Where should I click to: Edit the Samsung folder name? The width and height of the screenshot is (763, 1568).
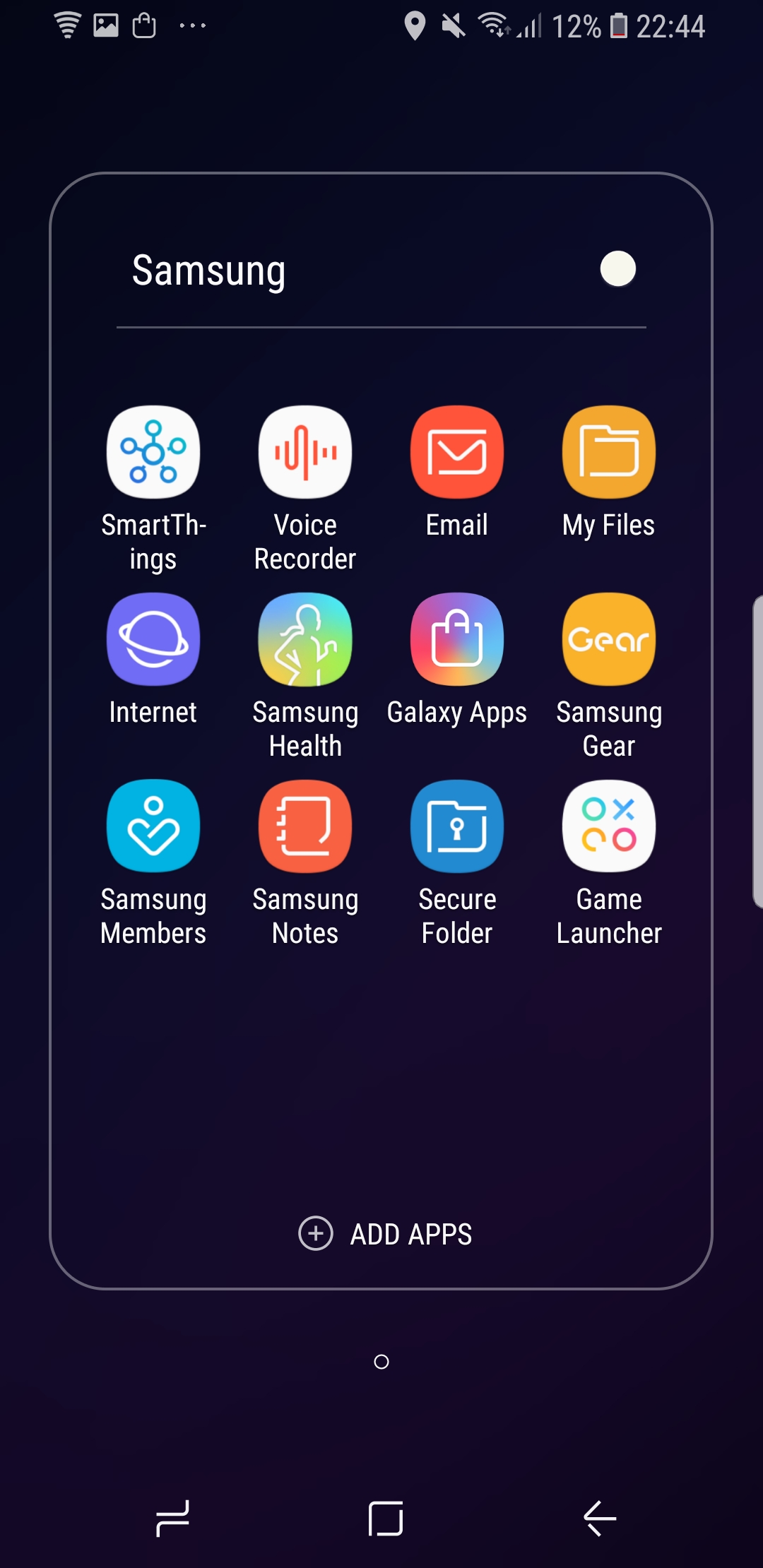[x=209, y=271]
